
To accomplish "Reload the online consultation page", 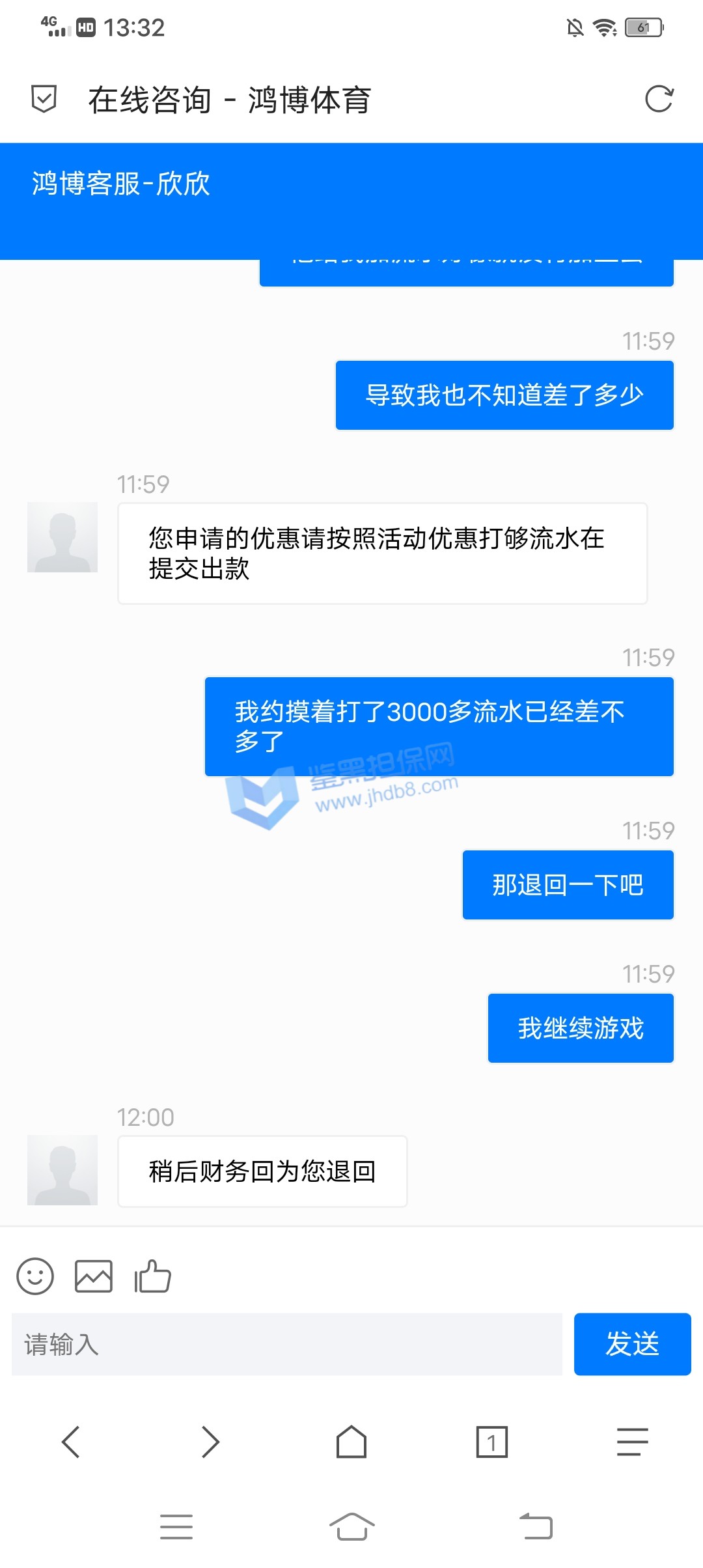I will point(659,100).
